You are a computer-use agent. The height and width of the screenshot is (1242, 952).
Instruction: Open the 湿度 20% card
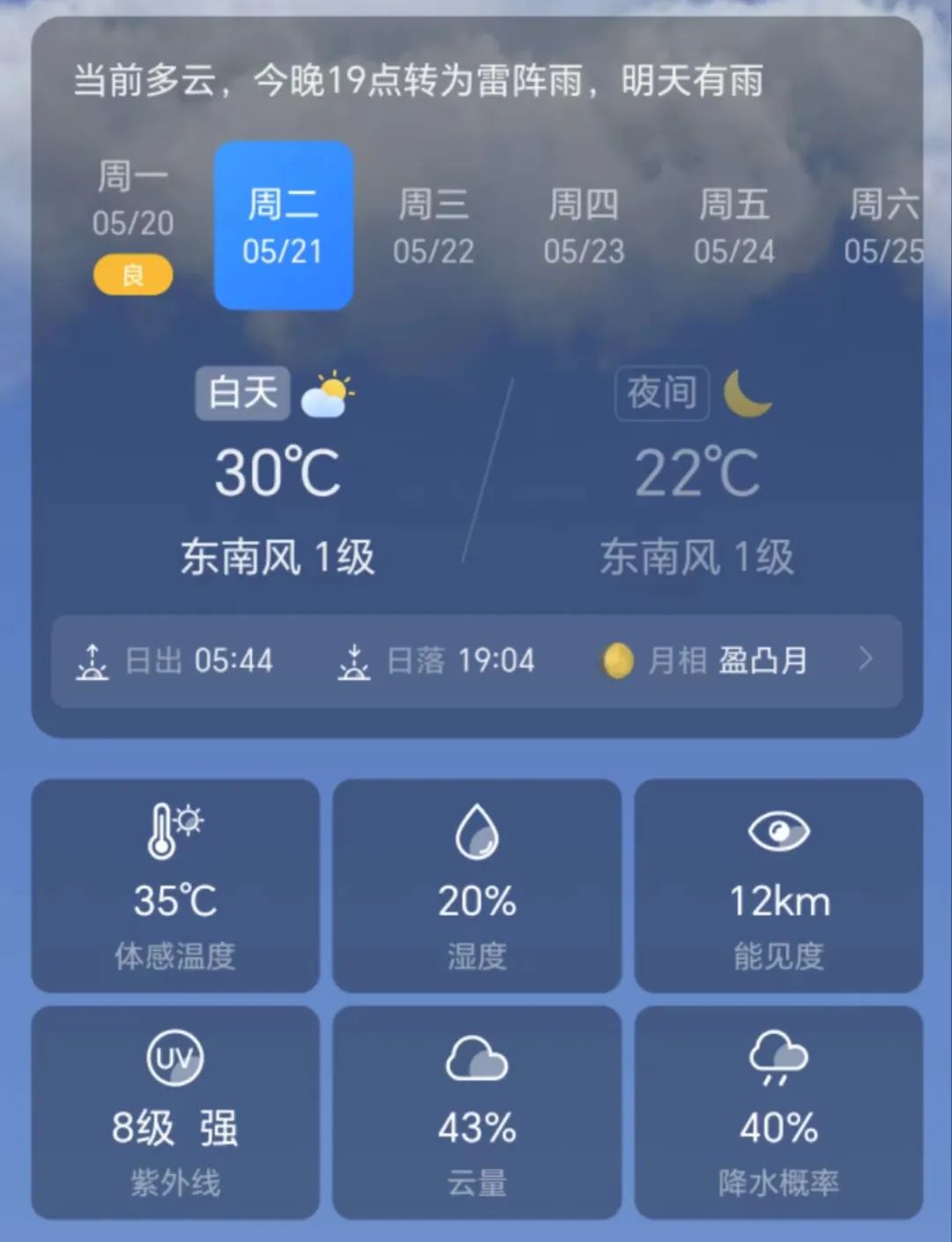click(x=477, y=886)
